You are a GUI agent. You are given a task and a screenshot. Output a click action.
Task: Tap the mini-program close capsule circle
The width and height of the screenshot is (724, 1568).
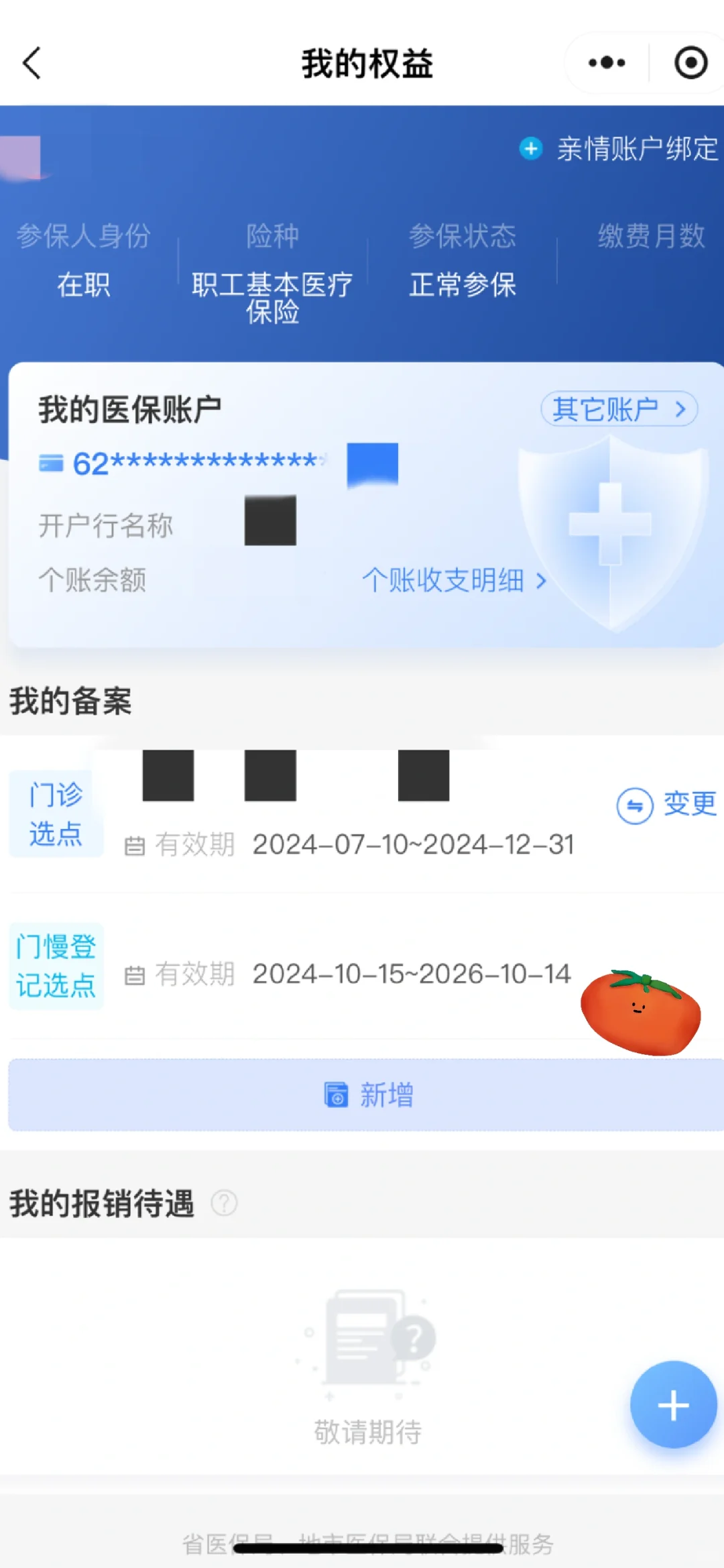(690, 62)
